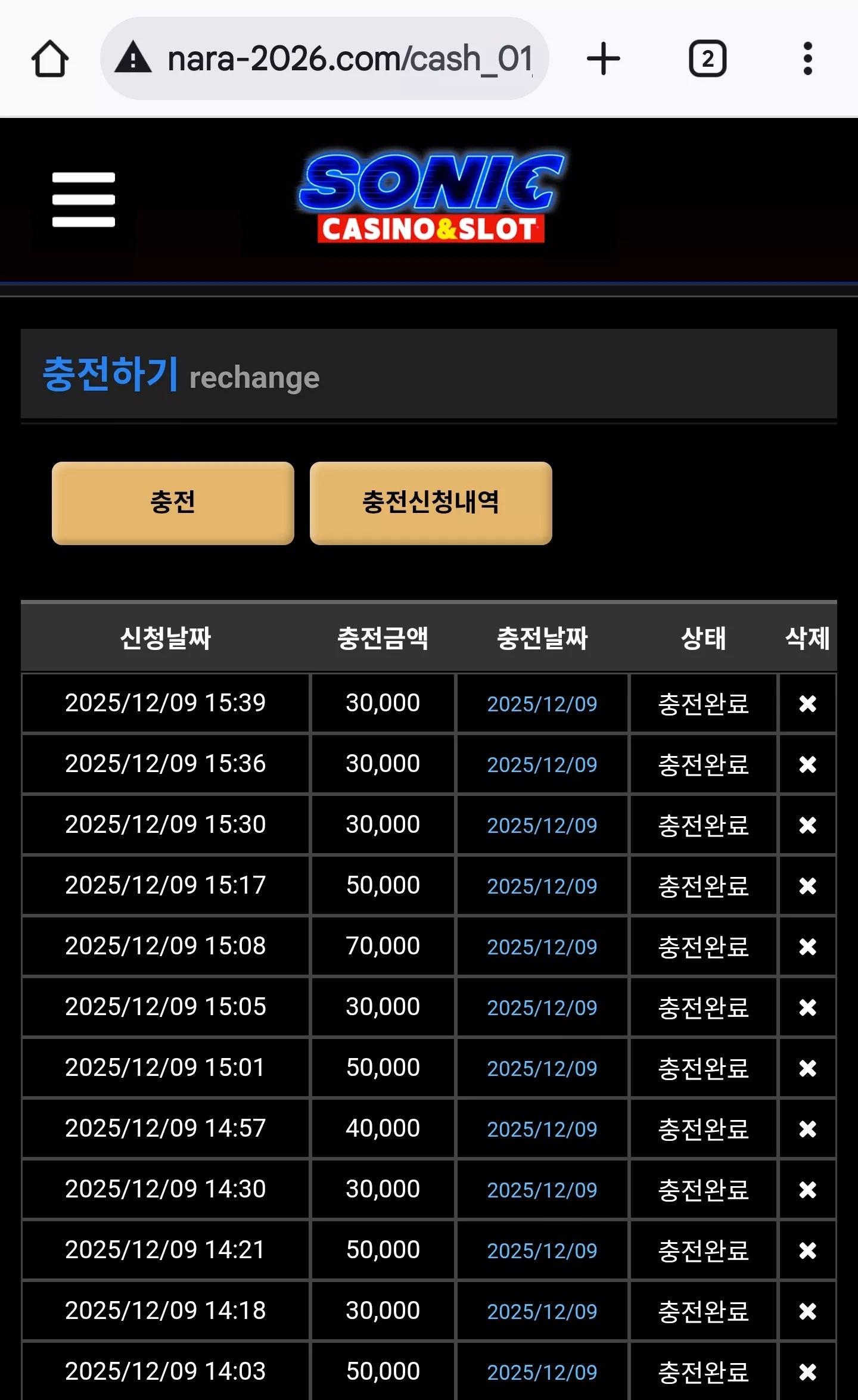Tap the browser home button
Viewport: 858px width, 1400px height.
click(50, 58)
